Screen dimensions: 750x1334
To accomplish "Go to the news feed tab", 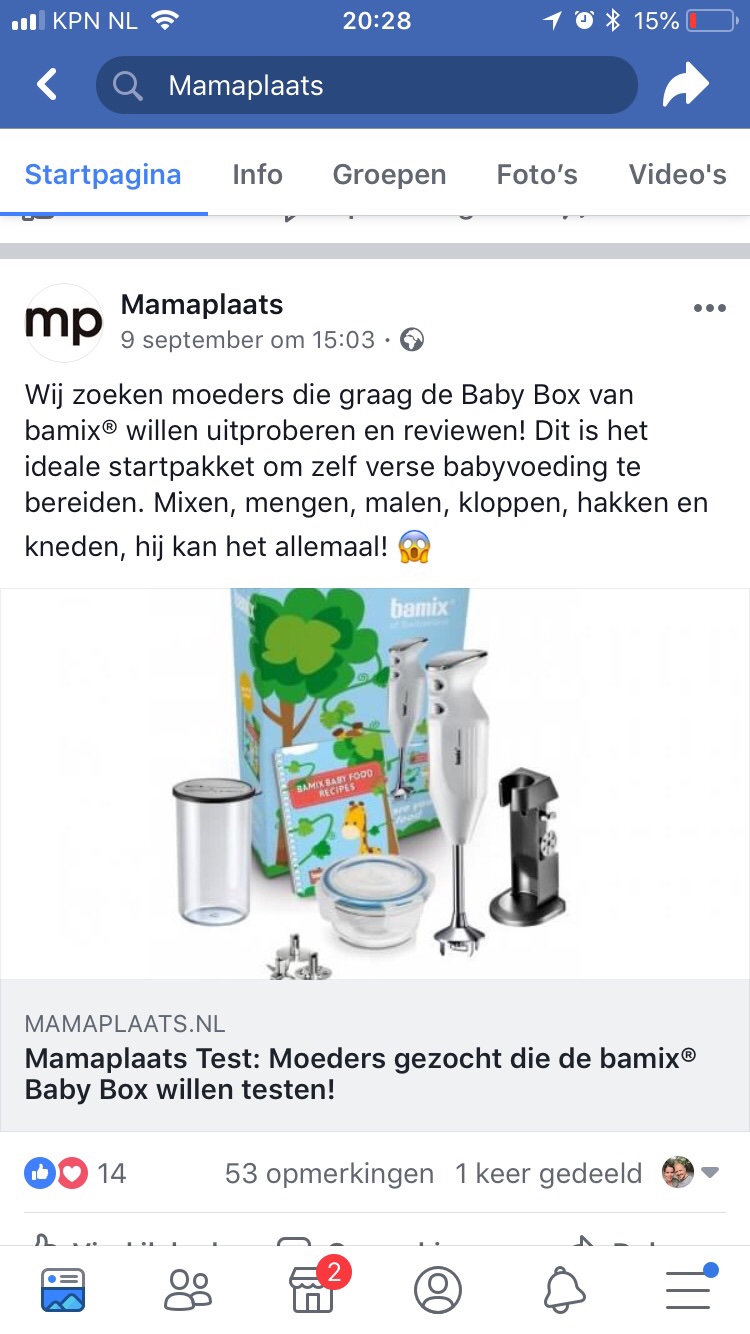I will 63,1289.
